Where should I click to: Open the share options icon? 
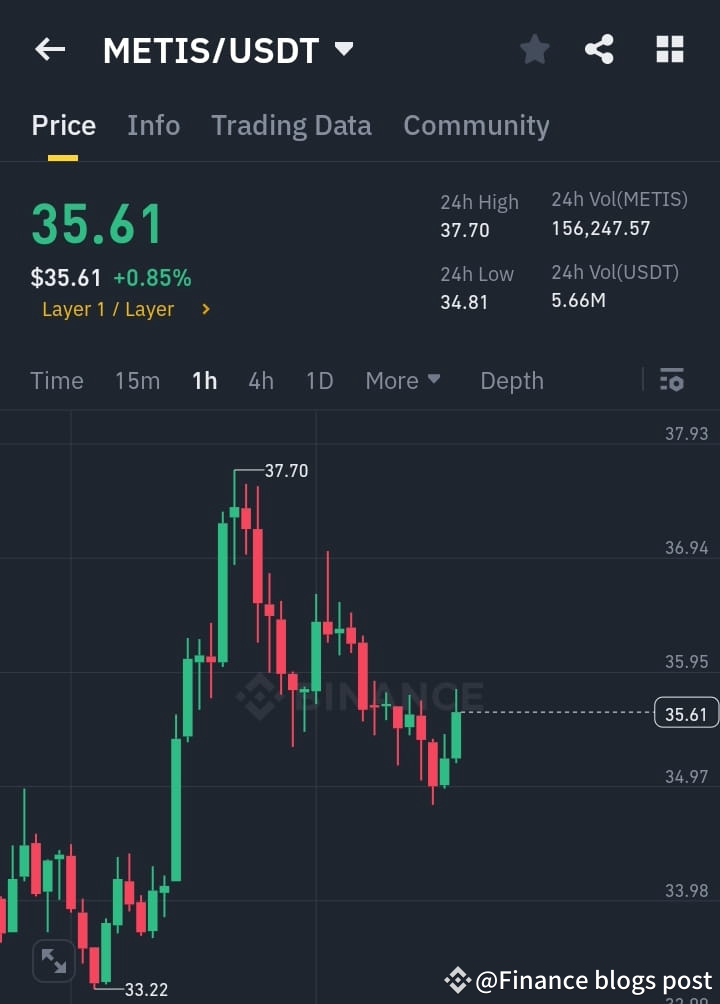[x=599, y=49]
